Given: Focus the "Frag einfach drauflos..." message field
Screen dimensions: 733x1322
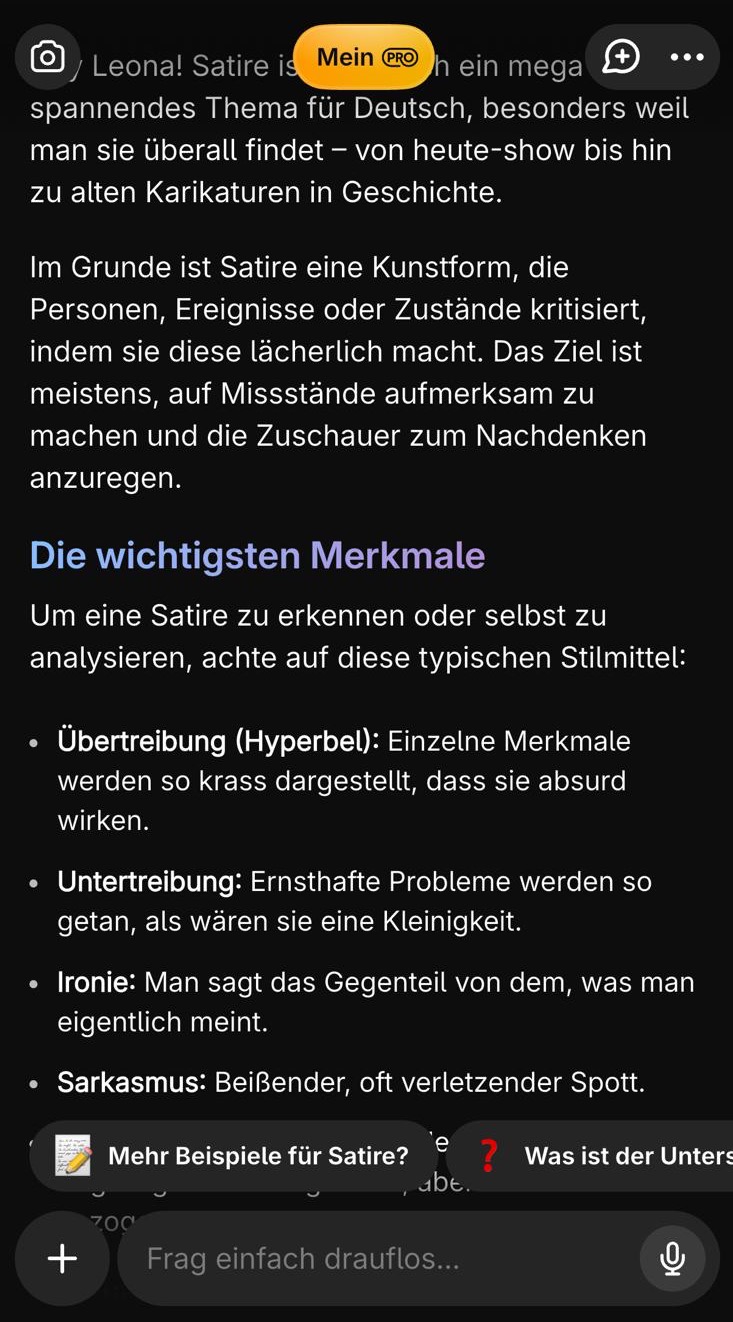Looking at the screenshot, I should pyautogui.click(x=380, y=1258).
